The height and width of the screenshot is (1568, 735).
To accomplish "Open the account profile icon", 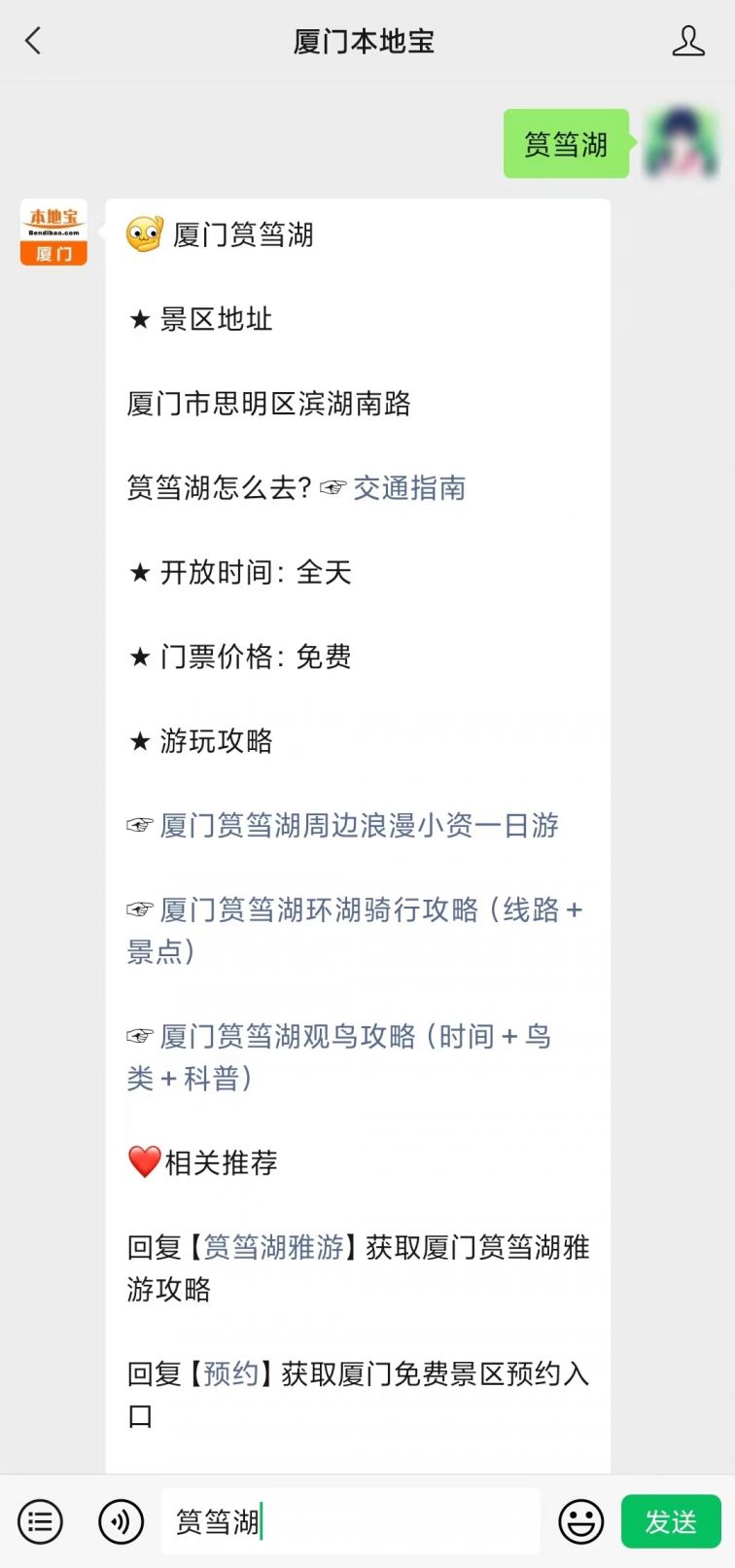I will click(x=688, y=41).
